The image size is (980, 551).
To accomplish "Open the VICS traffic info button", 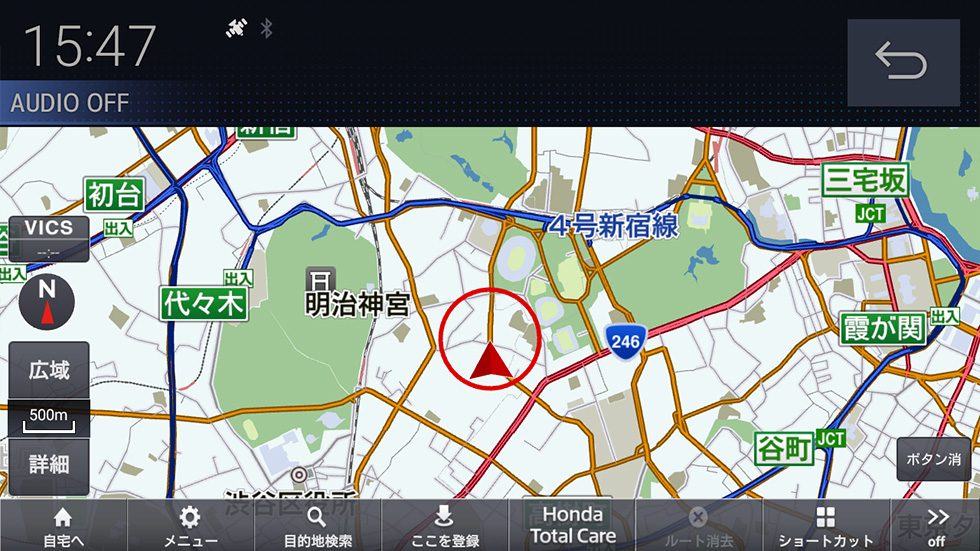I will tap(49, 238).
